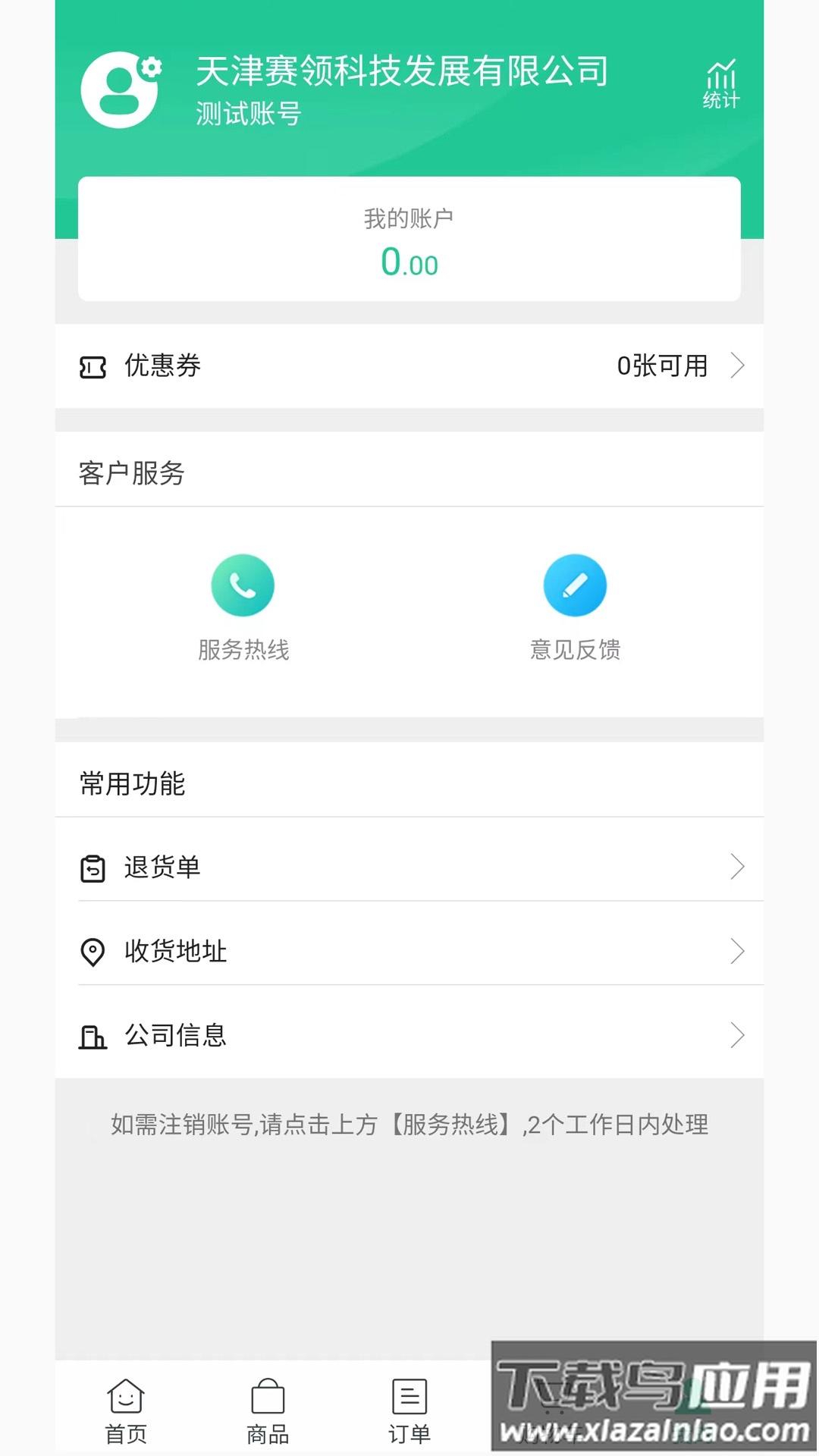Tap the 退货单 clipboard icon
This screenshot has width=819, height=1456.
point(93,867)
